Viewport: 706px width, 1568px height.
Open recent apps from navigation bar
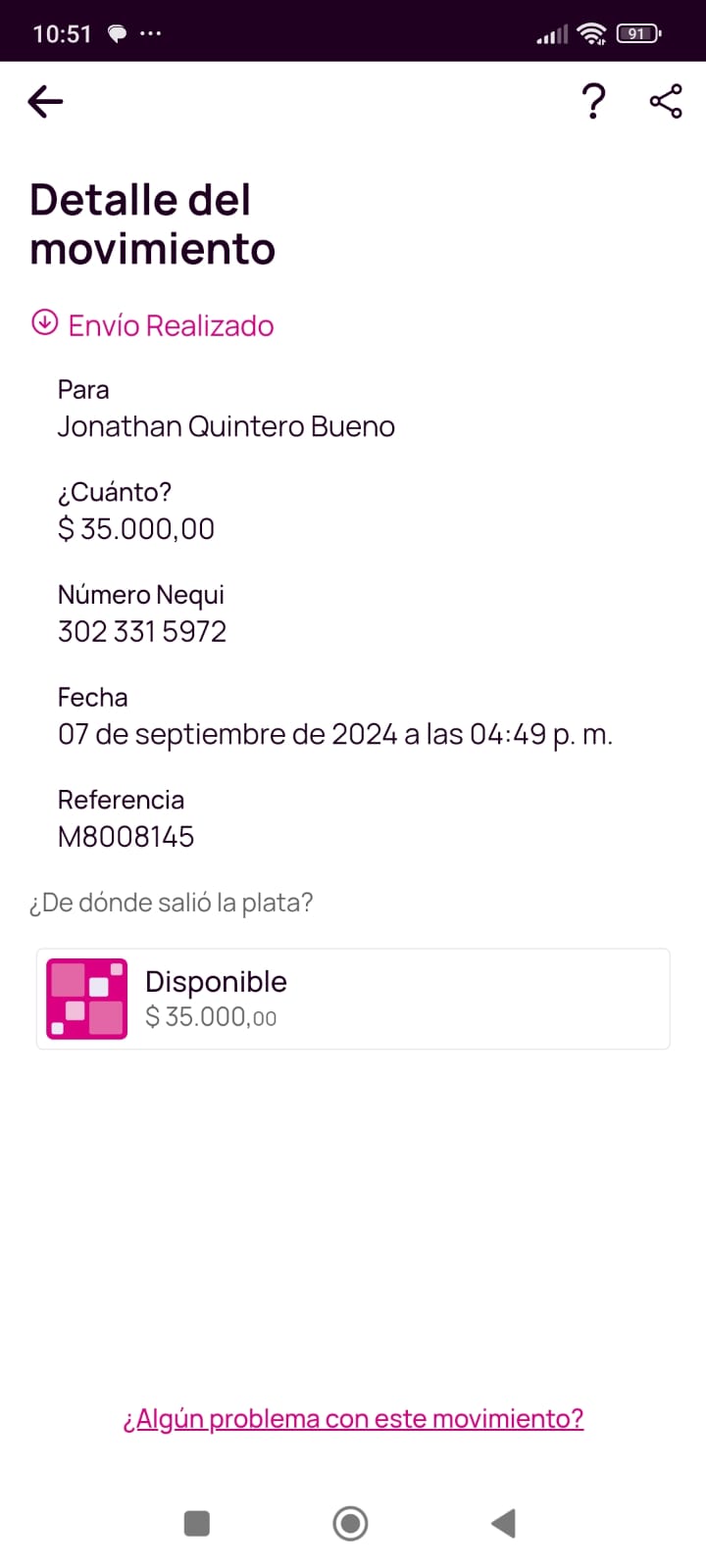[197, 1523]
